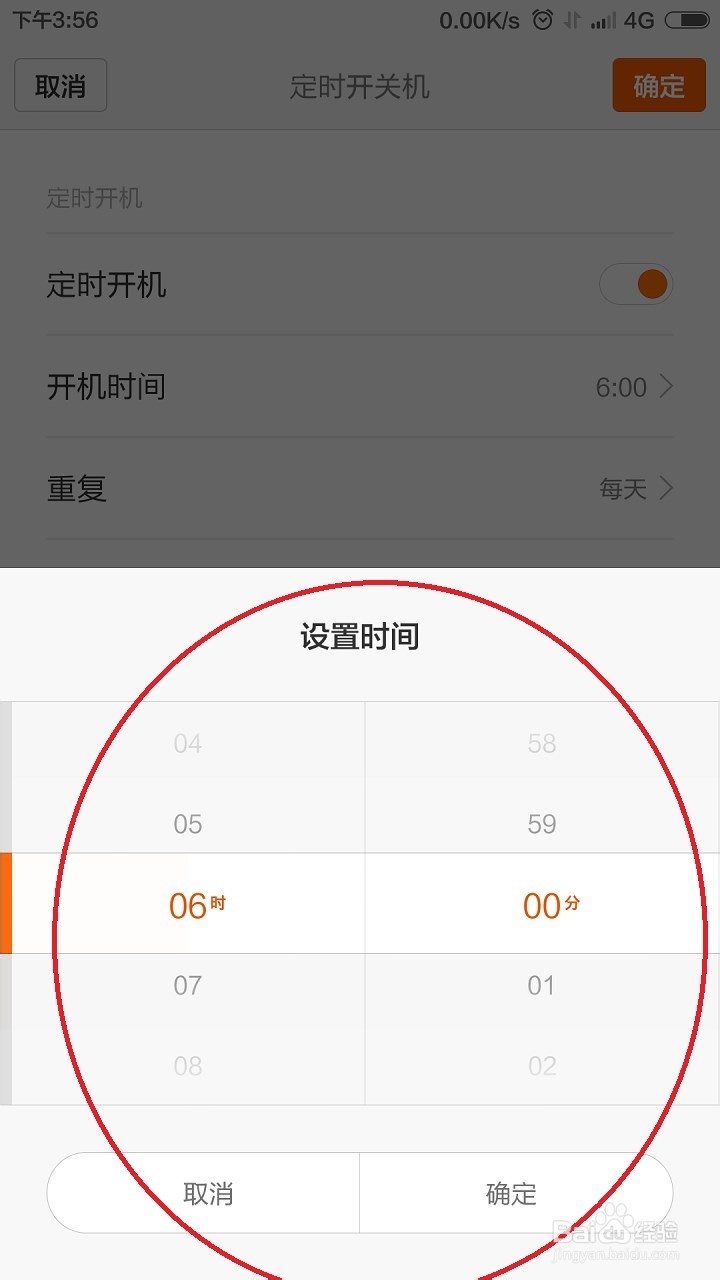Viewport: 720px width, 1280px height.
Task: Open the 重复 repeat options showing 每天
Action: [360, 488]
